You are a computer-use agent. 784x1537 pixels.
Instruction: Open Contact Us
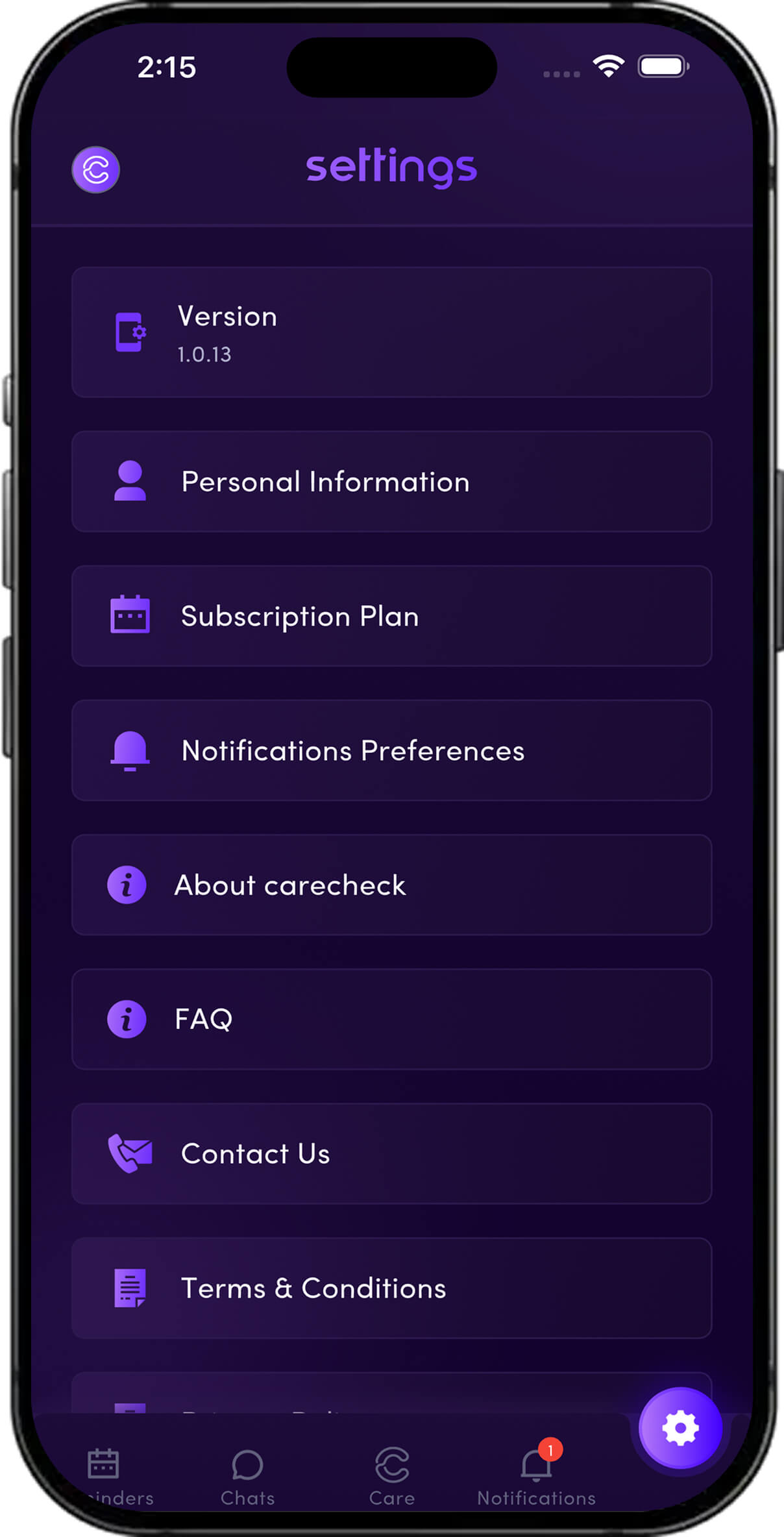391,1153
